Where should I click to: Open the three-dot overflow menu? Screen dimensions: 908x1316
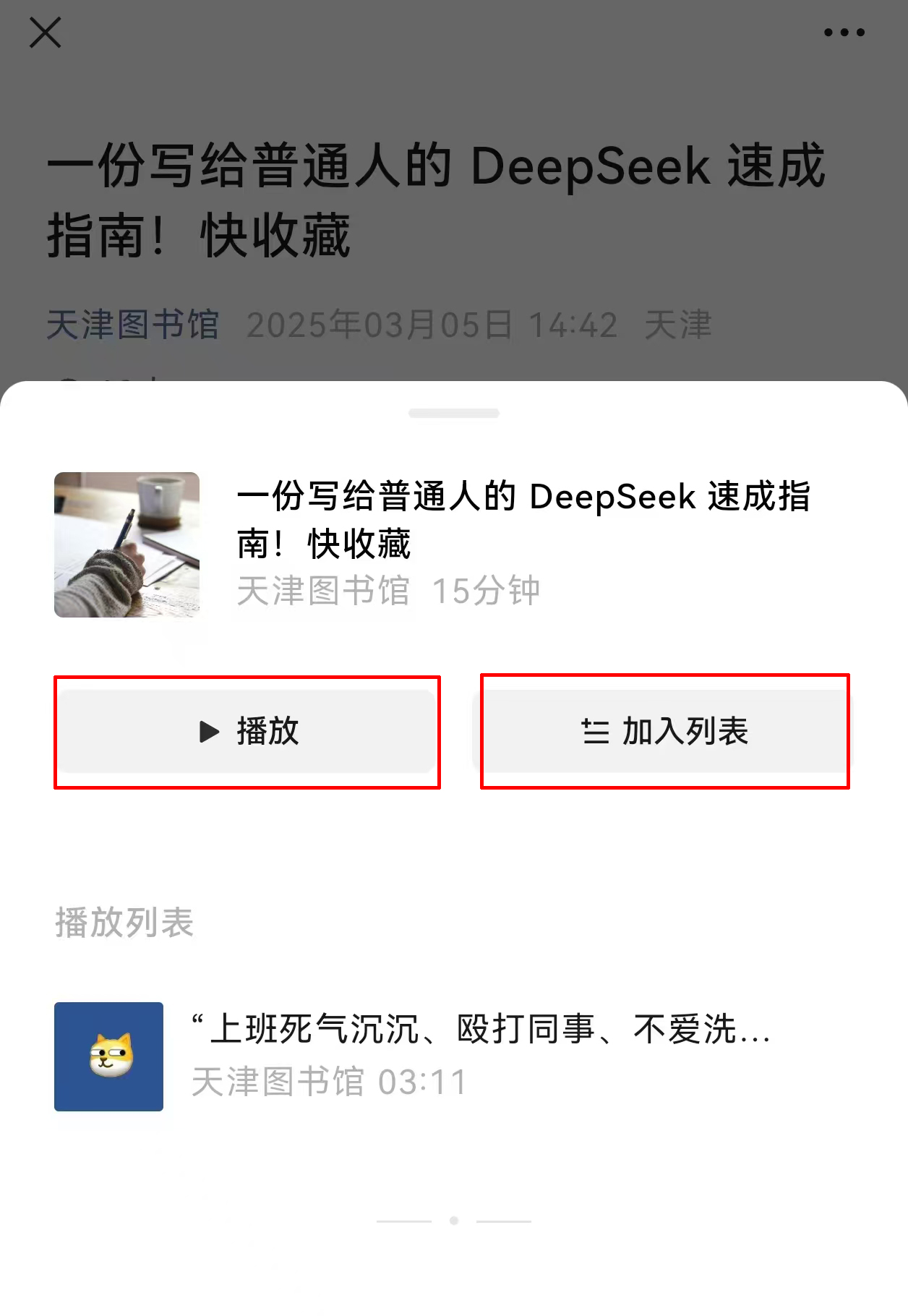[x=844, y=33]
